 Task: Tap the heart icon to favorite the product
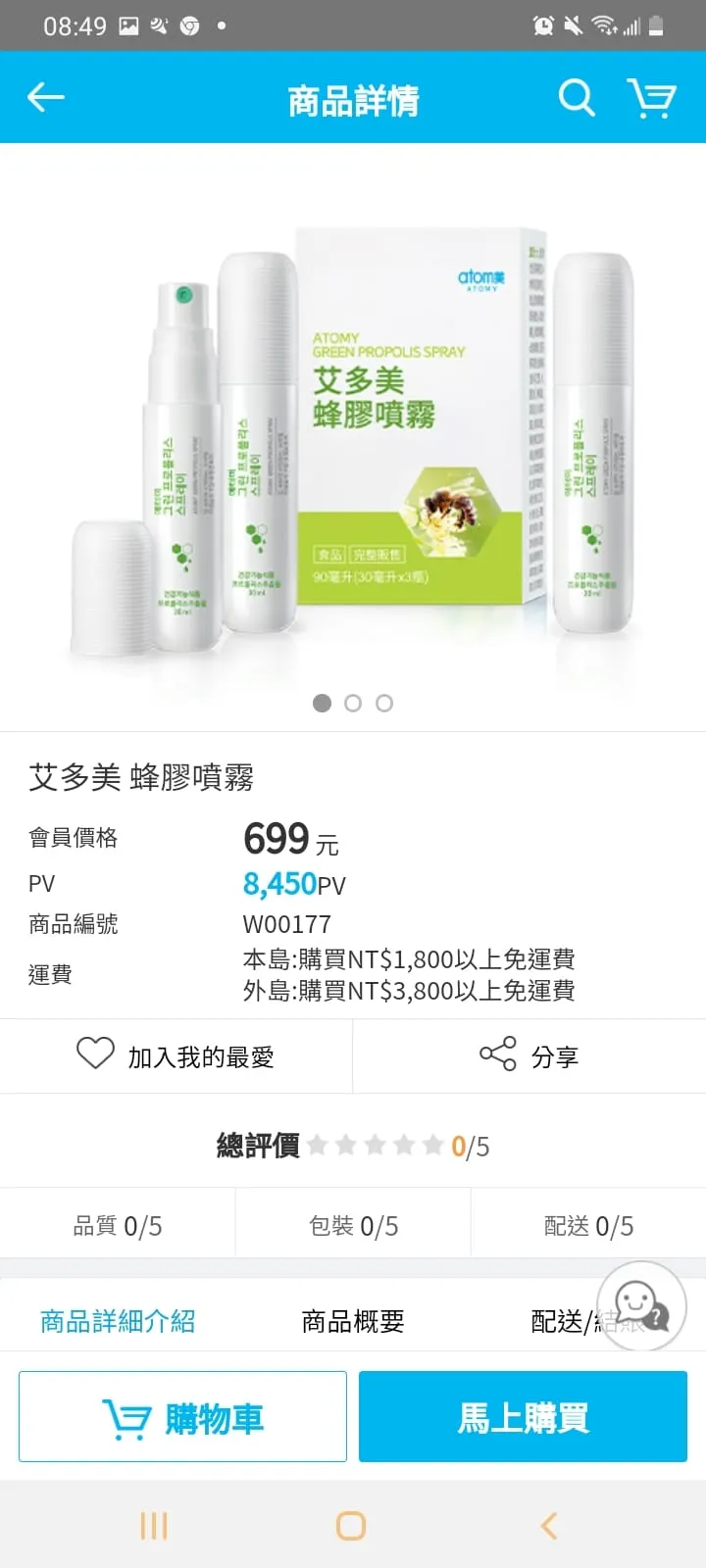[x=94, y=1054]
